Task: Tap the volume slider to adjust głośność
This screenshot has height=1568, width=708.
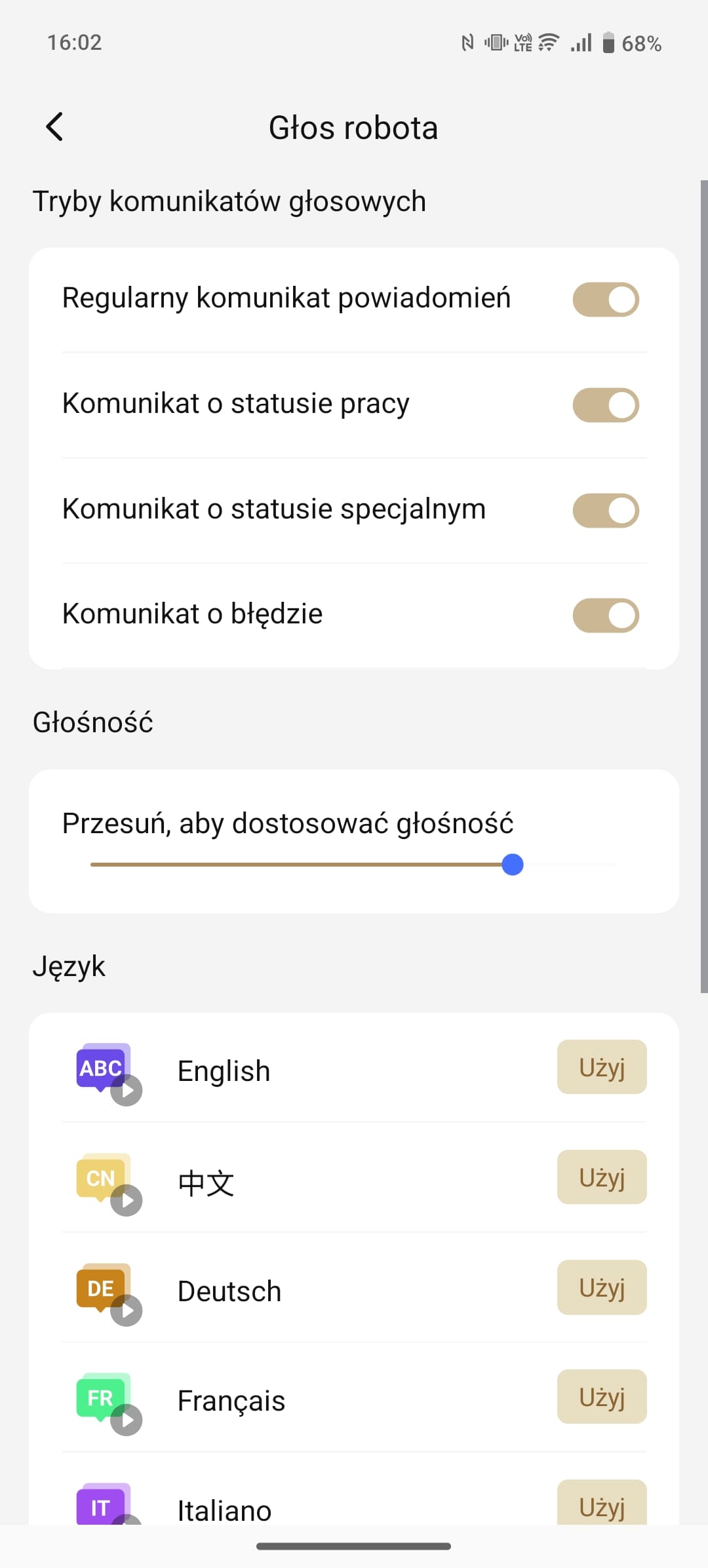Action: (354, 865)
